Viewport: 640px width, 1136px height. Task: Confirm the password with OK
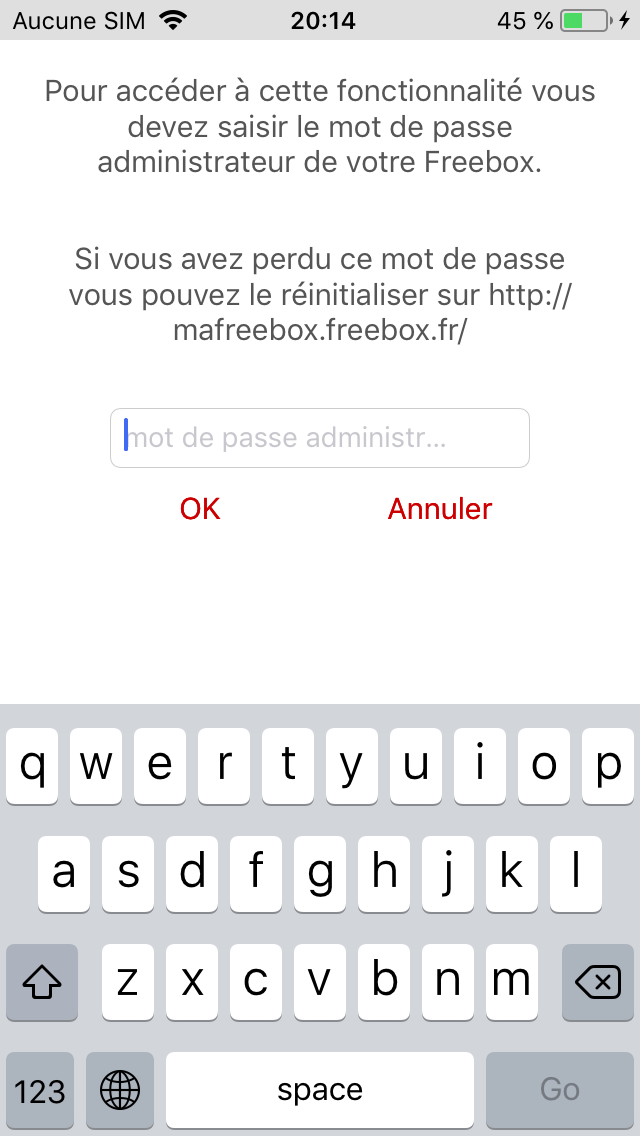click(x=200, y=509)
